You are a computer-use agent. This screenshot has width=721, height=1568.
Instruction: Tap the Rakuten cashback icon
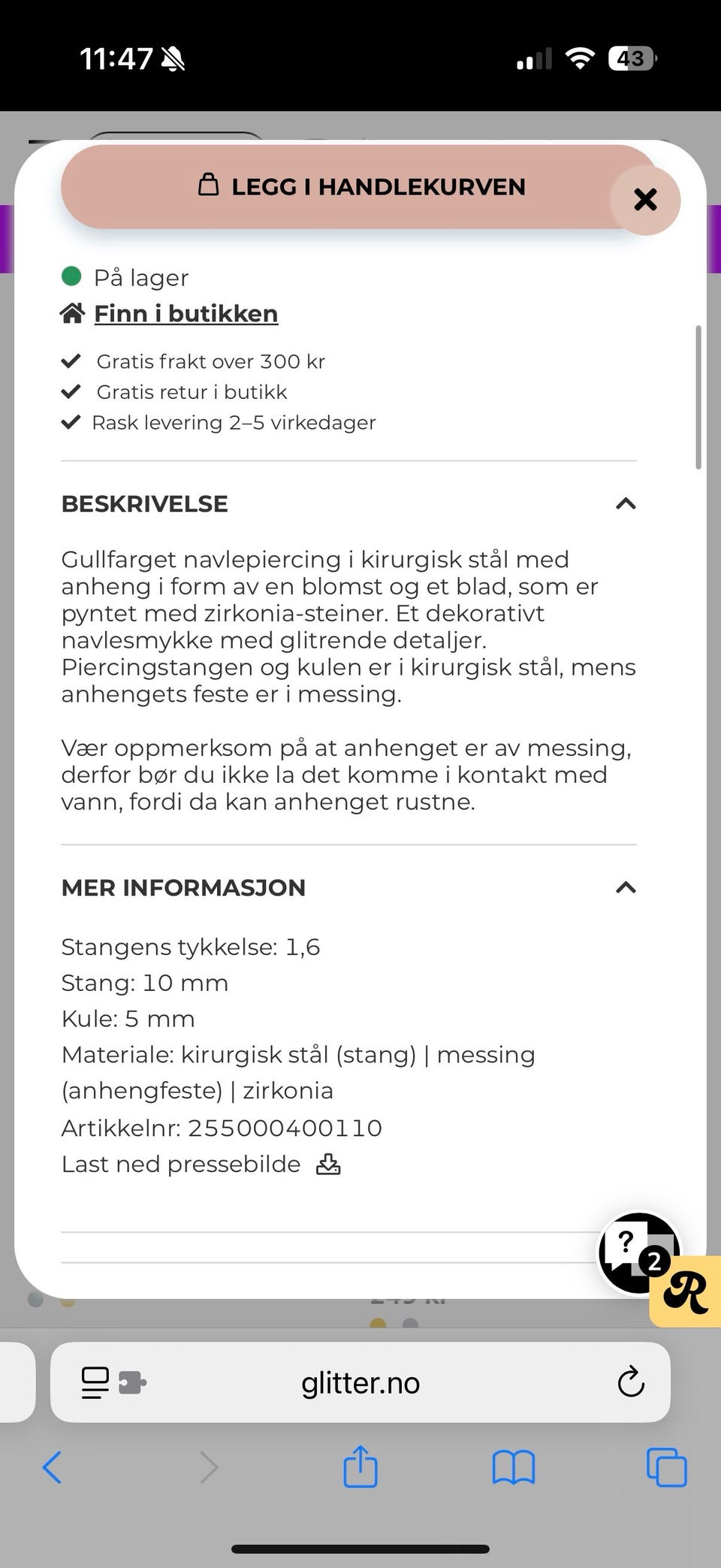point(684,1292)
